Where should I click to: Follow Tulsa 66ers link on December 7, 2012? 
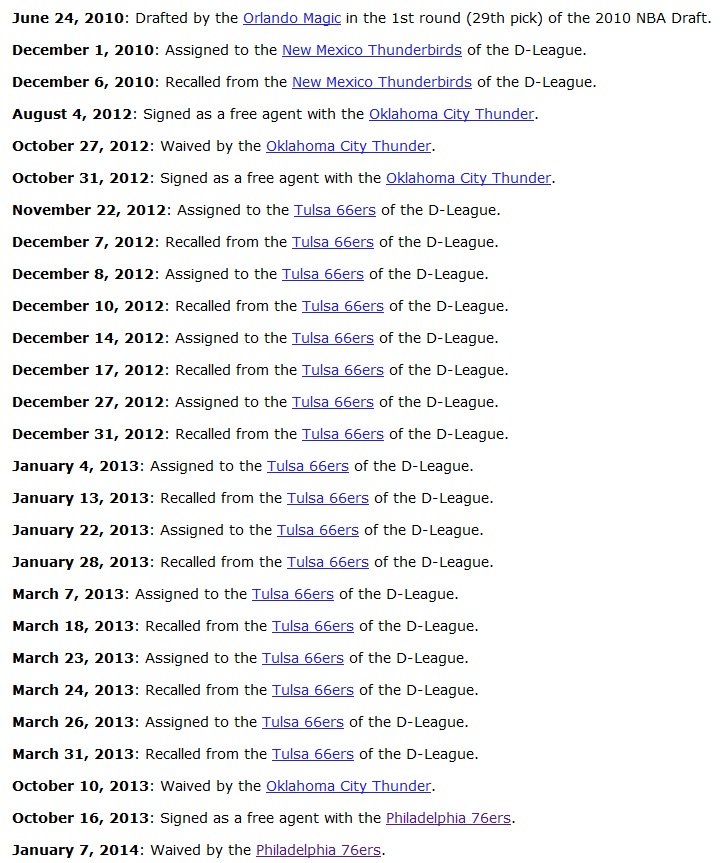pyautogui.click(x=332, y=242)
